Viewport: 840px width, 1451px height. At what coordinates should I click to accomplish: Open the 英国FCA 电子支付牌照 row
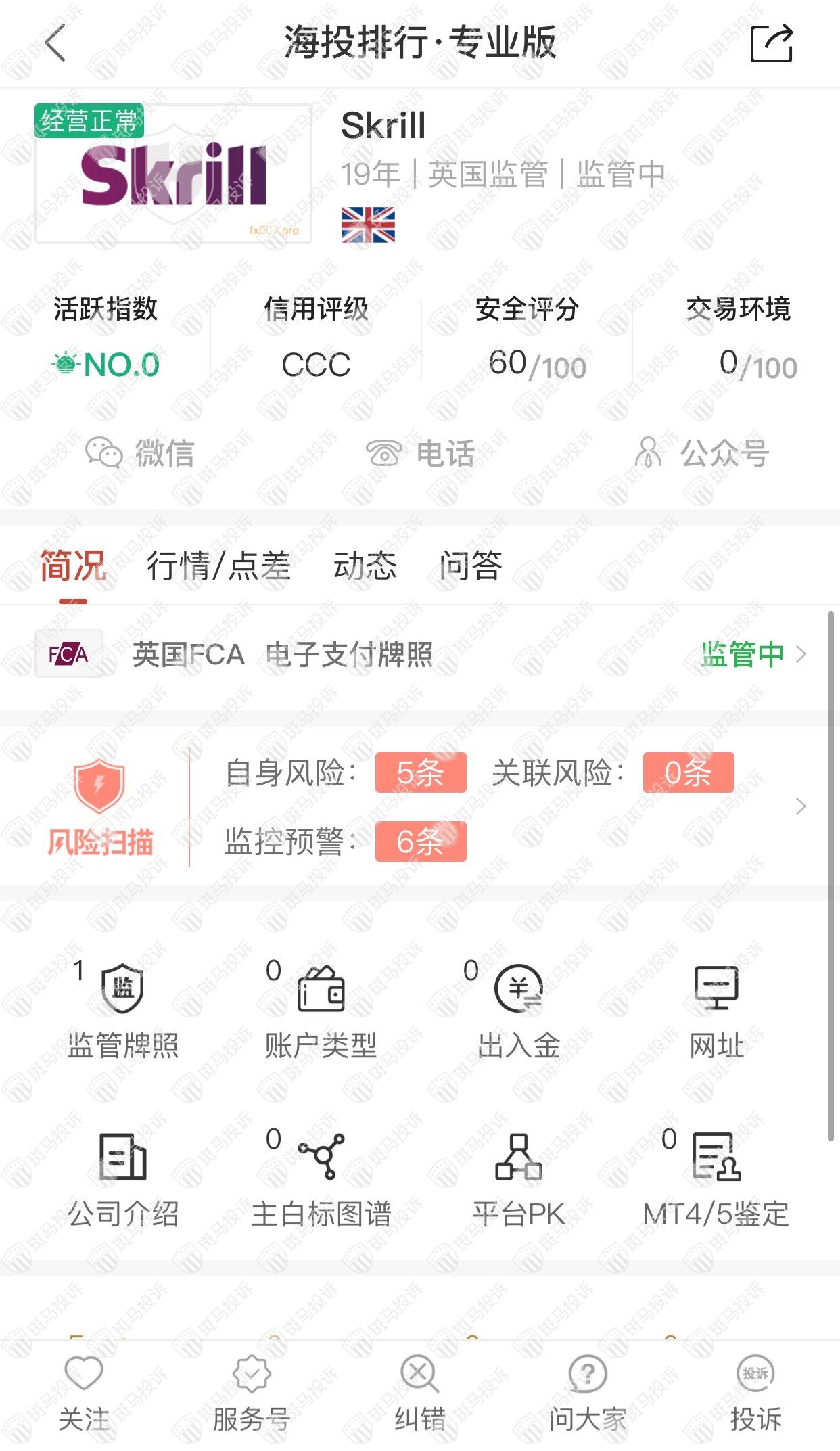(x=419, y=655)
